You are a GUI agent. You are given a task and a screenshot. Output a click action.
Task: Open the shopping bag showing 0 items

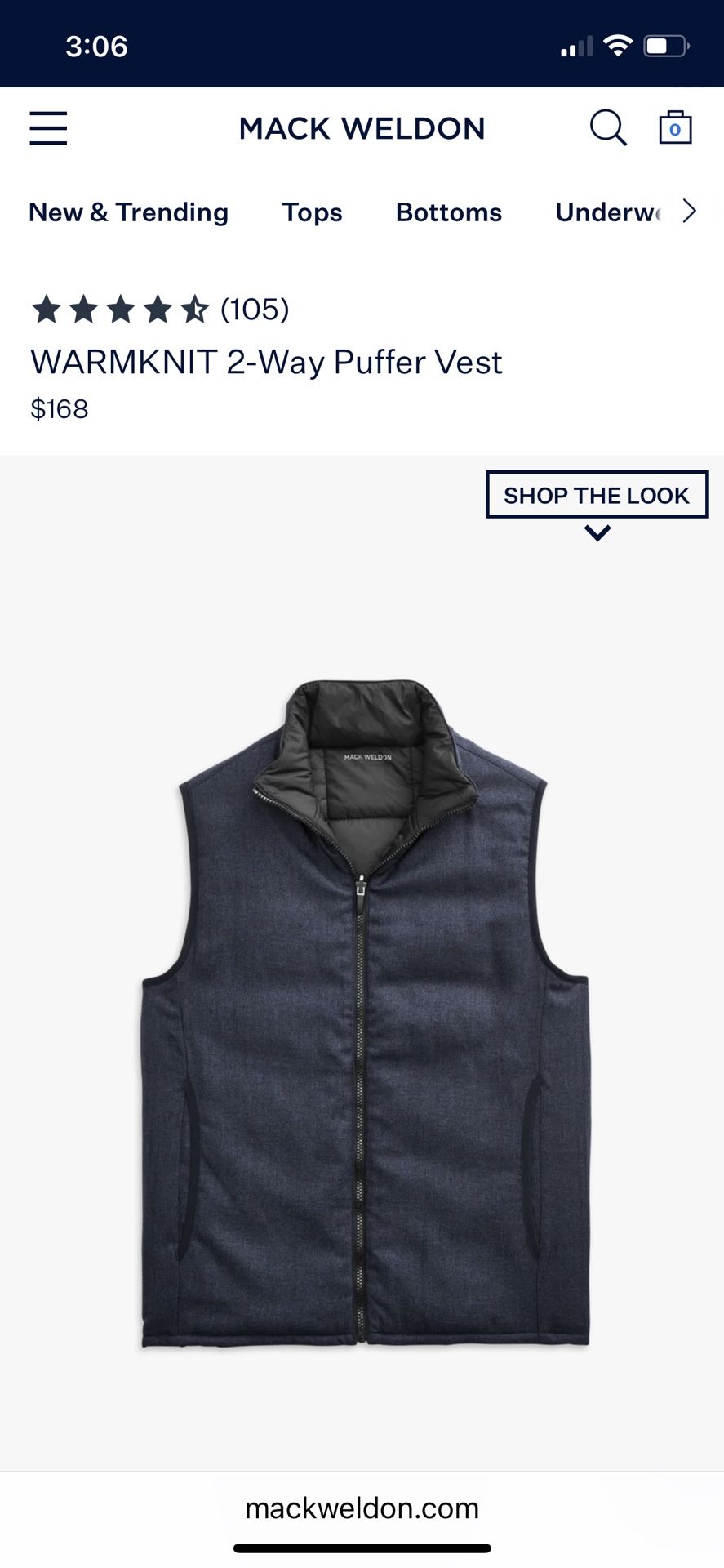(675, 127)
